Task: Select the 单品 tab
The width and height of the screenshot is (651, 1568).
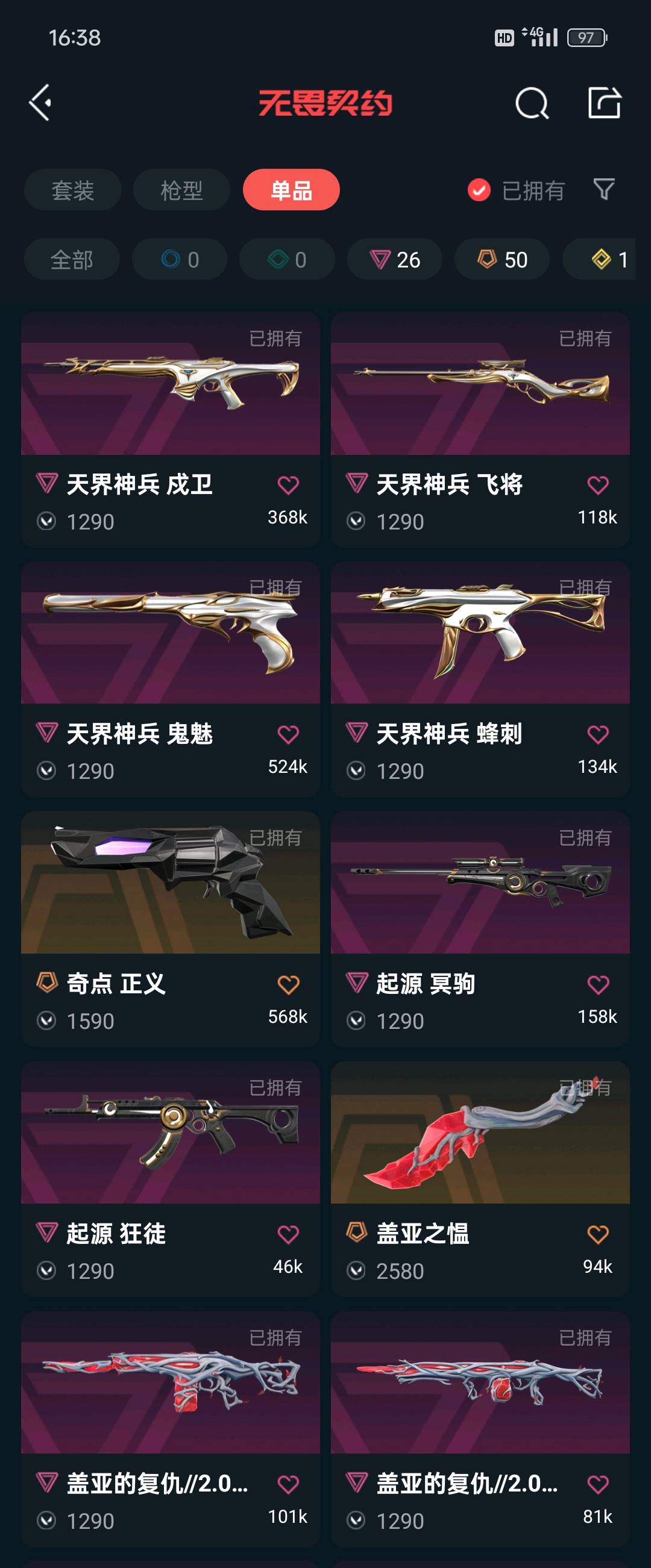Action: click(291, 190)
